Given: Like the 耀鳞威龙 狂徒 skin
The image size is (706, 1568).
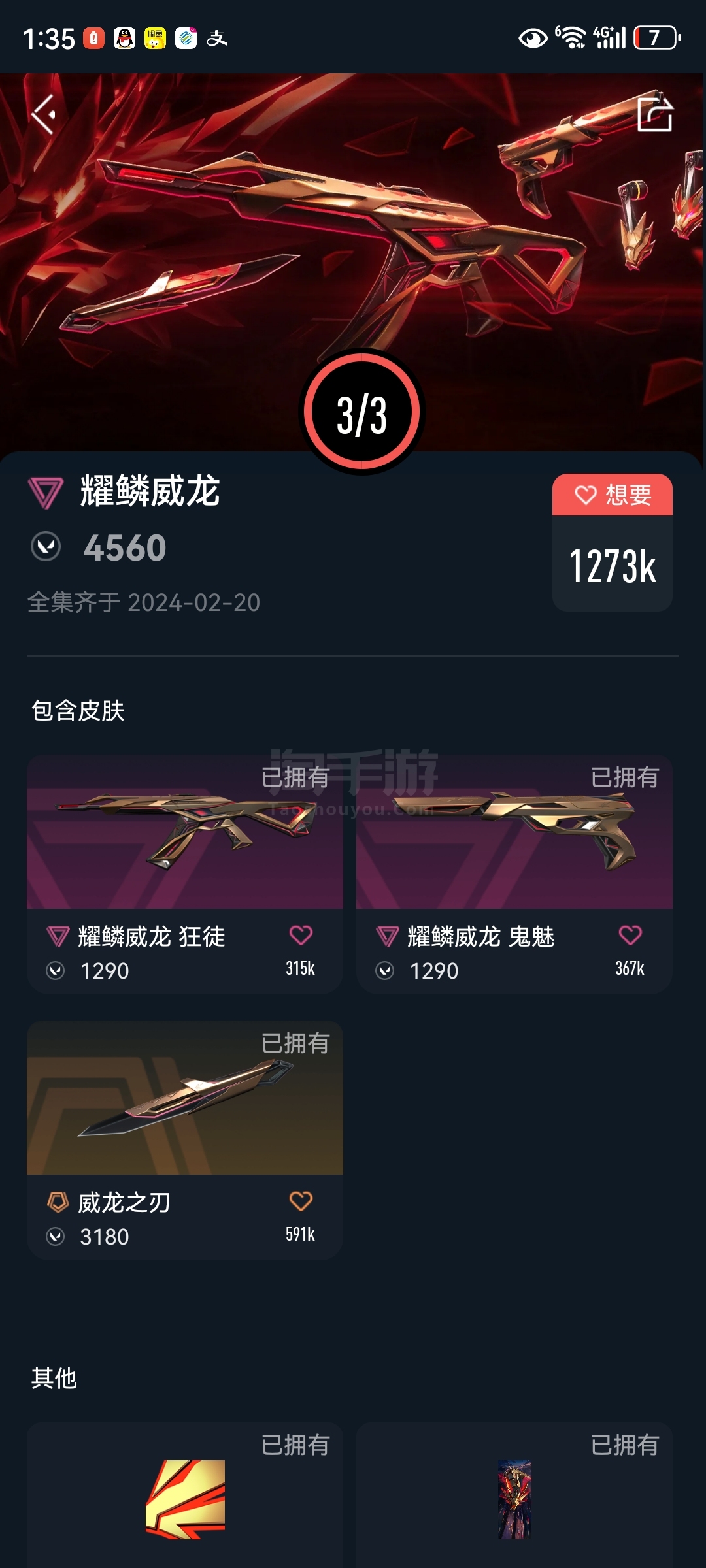Looking at the screenshot, I should [301, 936].
